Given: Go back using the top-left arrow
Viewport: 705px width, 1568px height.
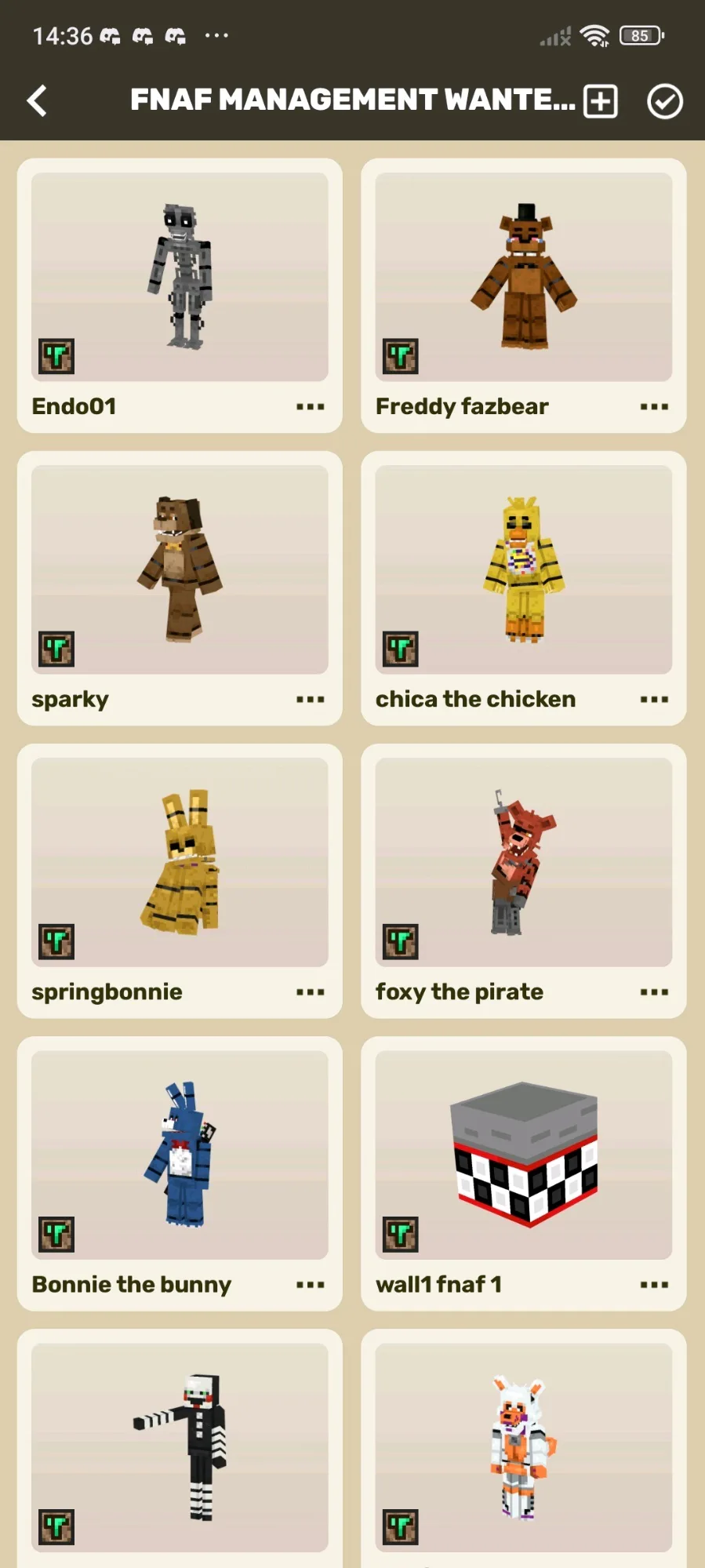Looking at the screenshot, I should pos(37,100).
